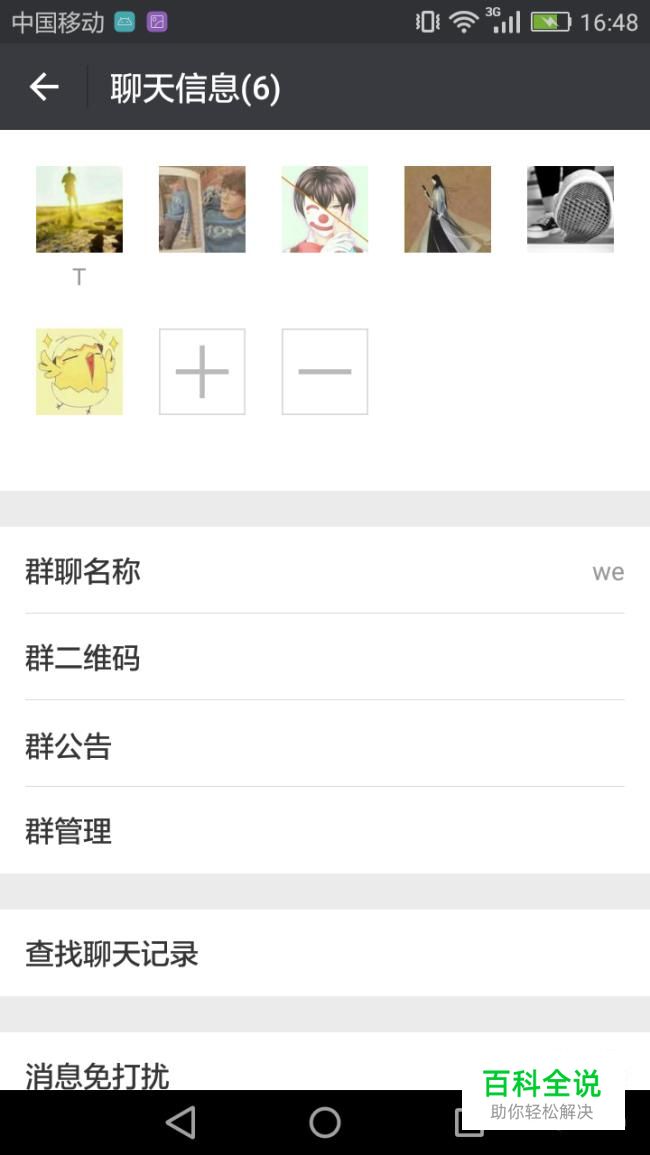This screenshot has width=650, height=1155.
Task: Add a new member with the plus button
Action: coord(202,371)
